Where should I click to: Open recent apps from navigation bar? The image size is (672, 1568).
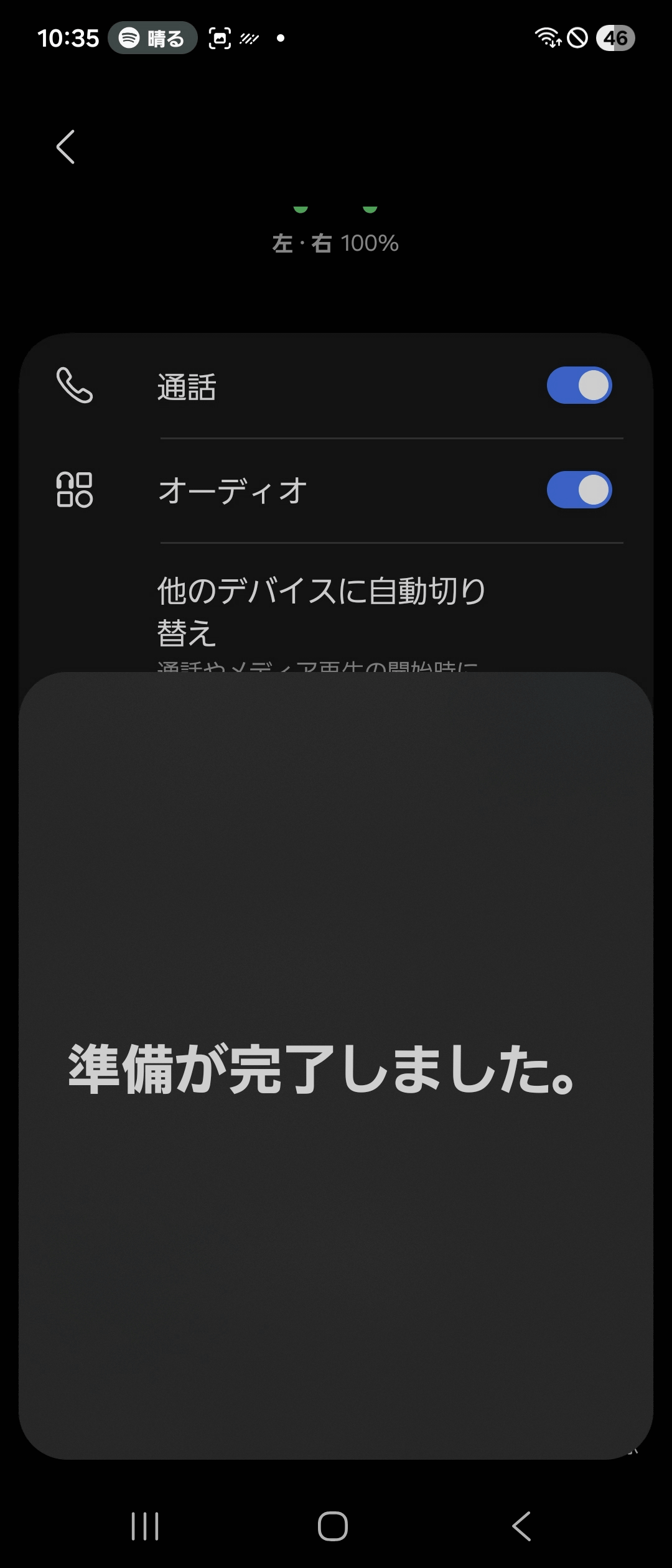[145, 1526]
